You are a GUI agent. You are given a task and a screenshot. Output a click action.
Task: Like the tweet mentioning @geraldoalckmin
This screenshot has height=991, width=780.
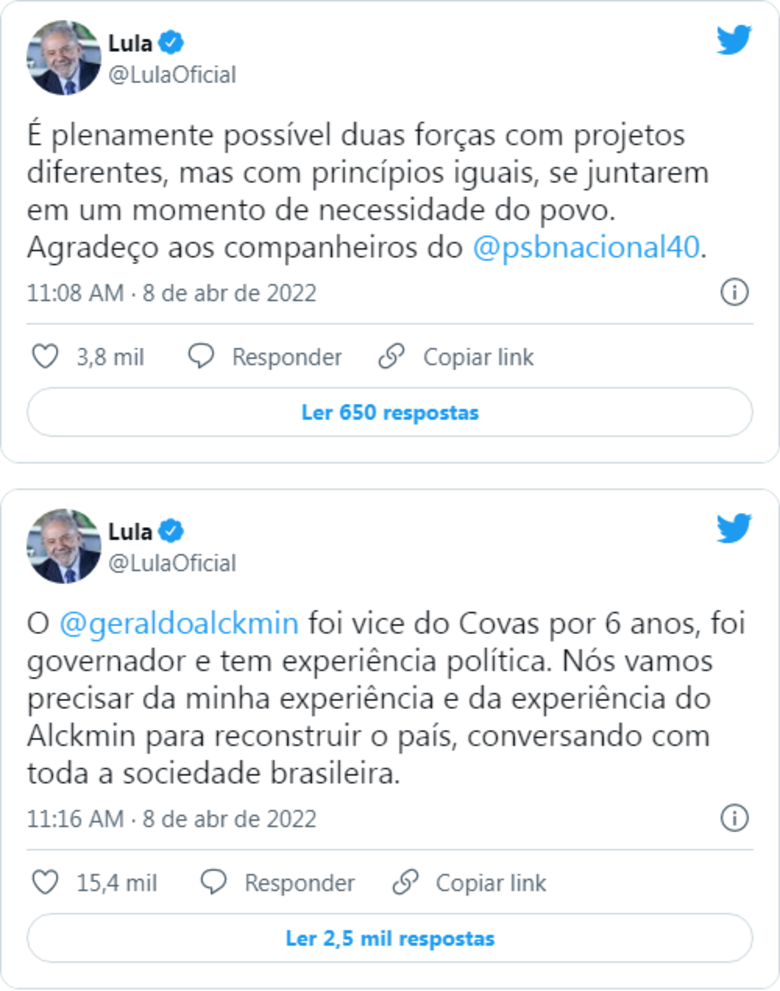click(45, 883)
